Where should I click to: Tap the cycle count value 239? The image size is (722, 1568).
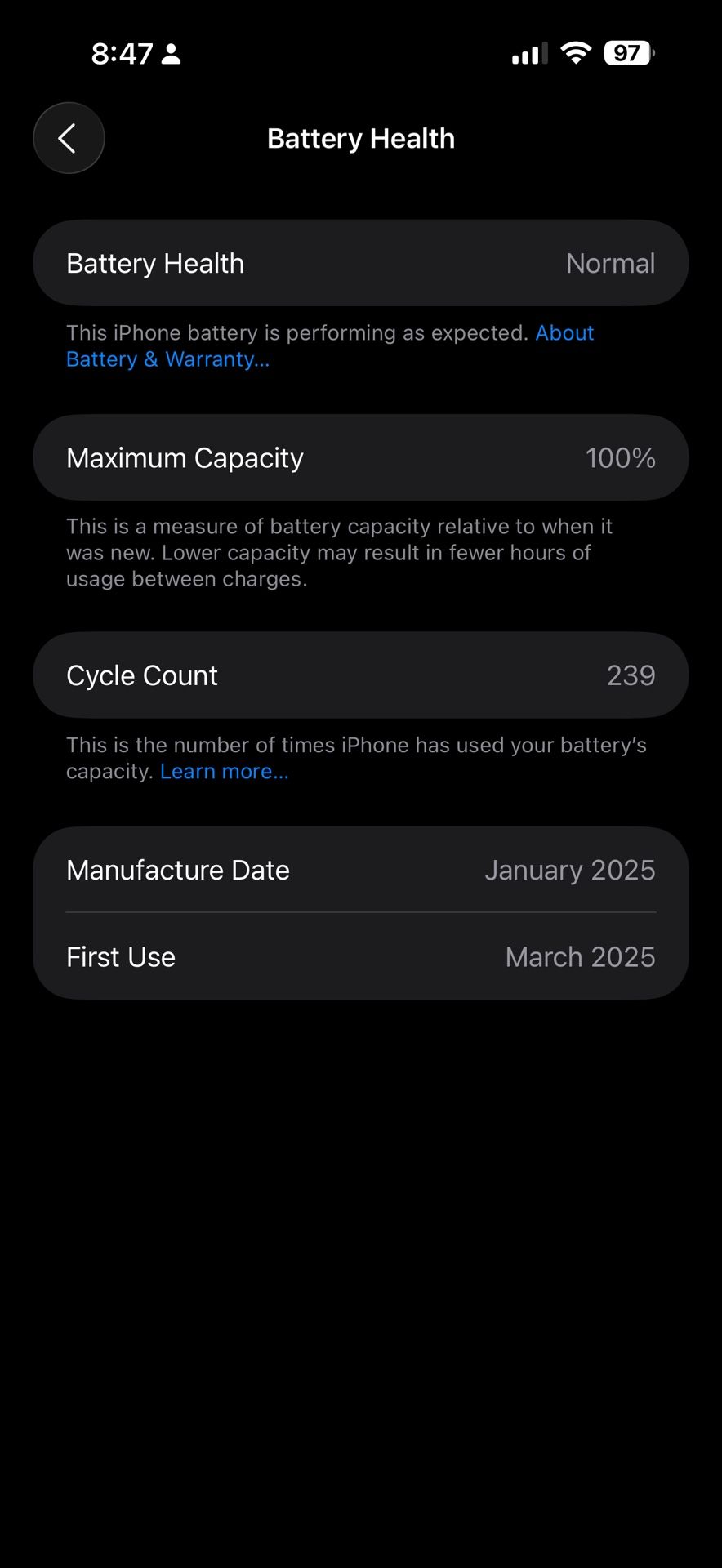pos(631,675)
